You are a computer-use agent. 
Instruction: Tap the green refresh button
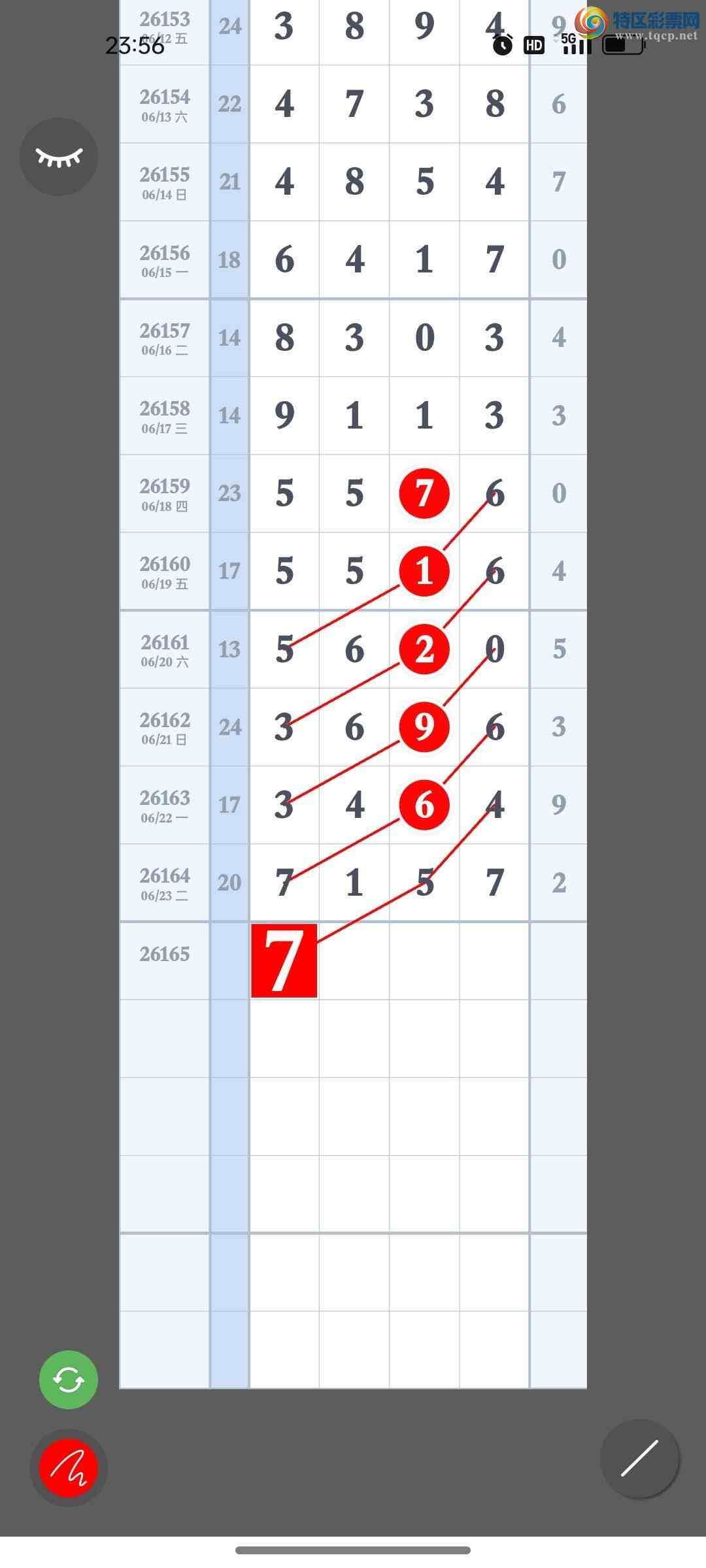pos(69,1379)
